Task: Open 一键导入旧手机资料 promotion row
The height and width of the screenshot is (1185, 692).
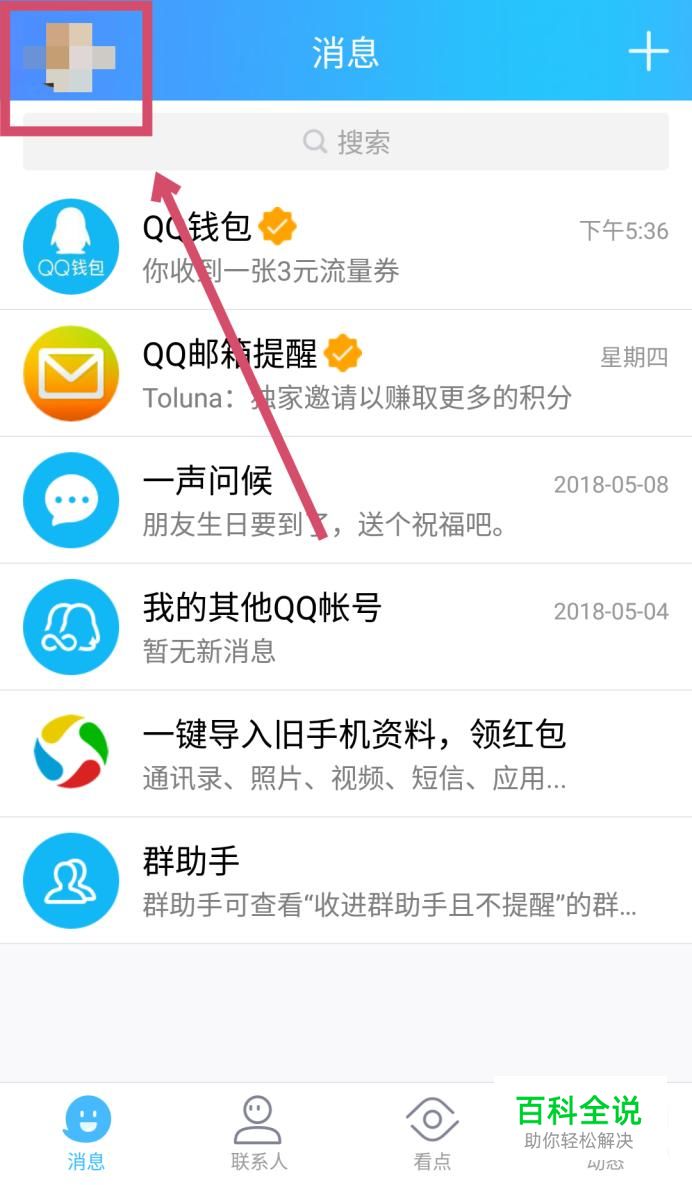Action: coord(346,753)
